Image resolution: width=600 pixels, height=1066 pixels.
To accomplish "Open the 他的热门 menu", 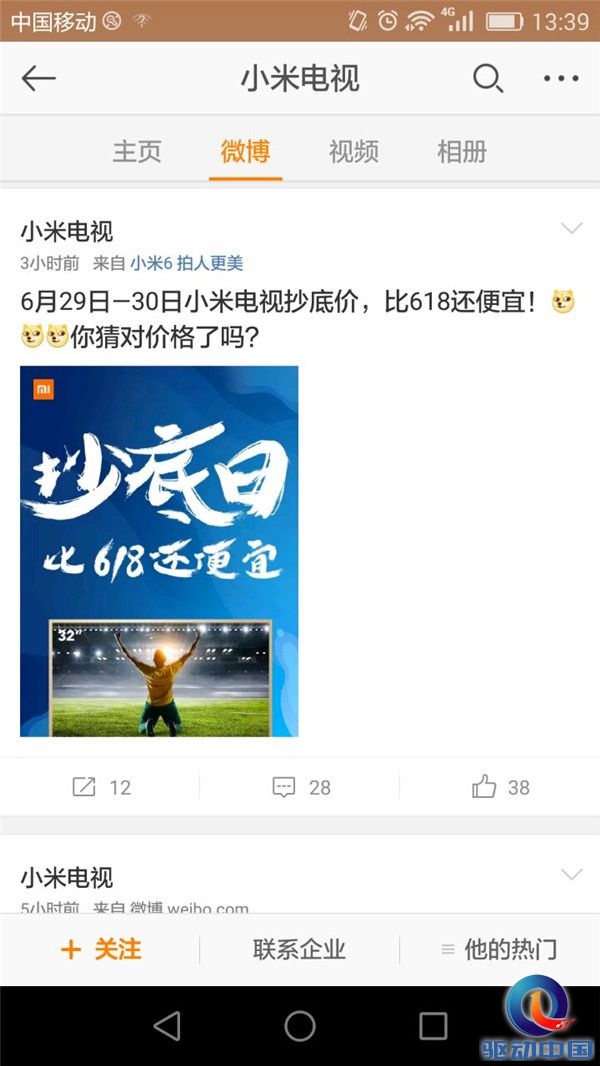I will coord(499,949).
